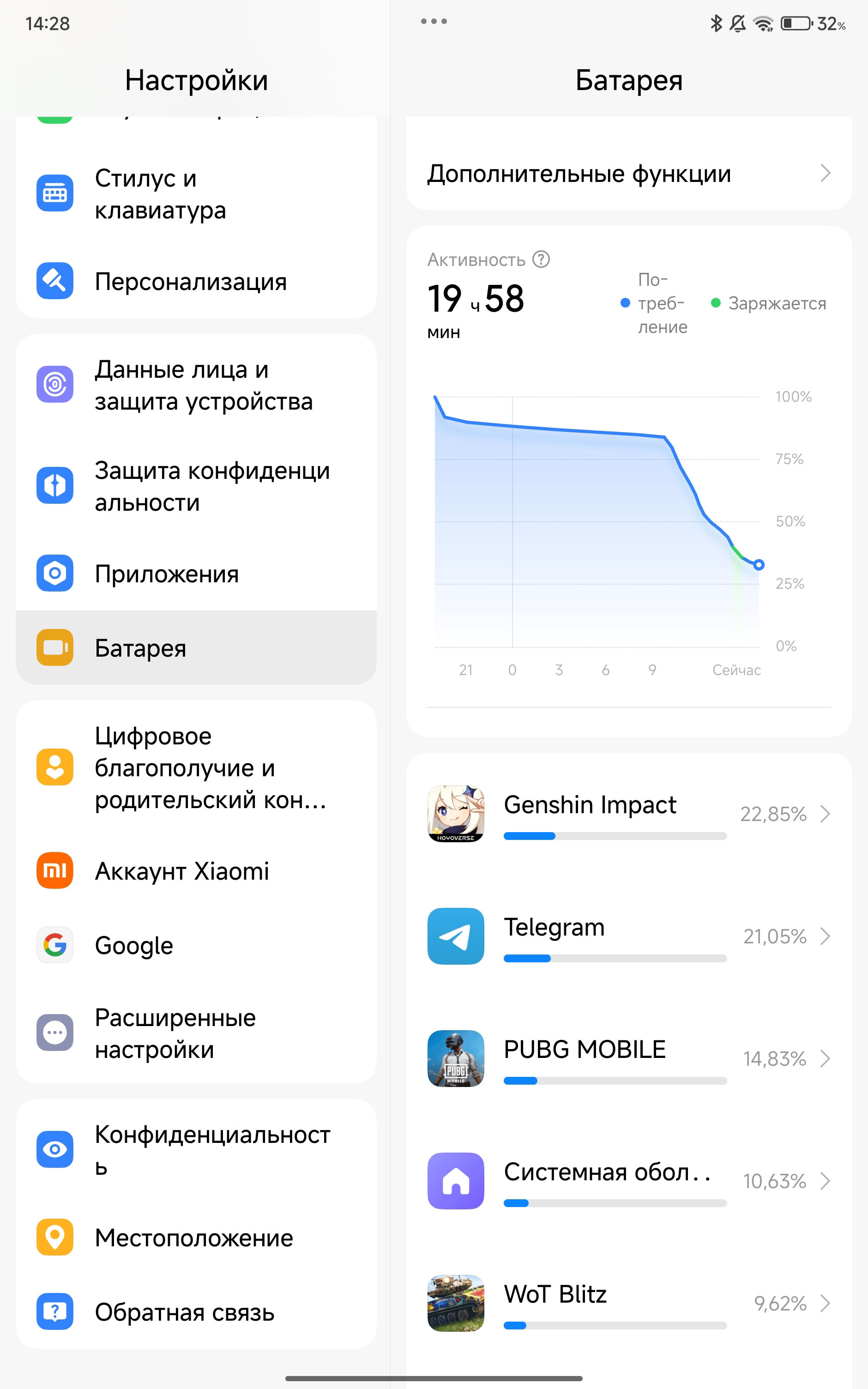This screenshot has height=1389, width=868.
Task: Open Аккаунт Xiaomi
Action: tap(195, 871)
